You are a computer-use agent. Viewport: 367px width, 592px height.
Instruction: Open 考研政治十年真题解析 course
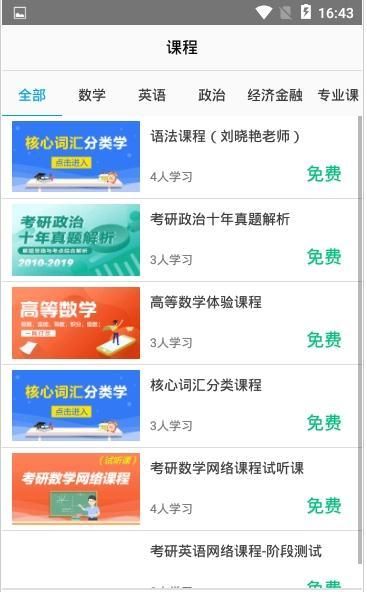click(180, 240)
